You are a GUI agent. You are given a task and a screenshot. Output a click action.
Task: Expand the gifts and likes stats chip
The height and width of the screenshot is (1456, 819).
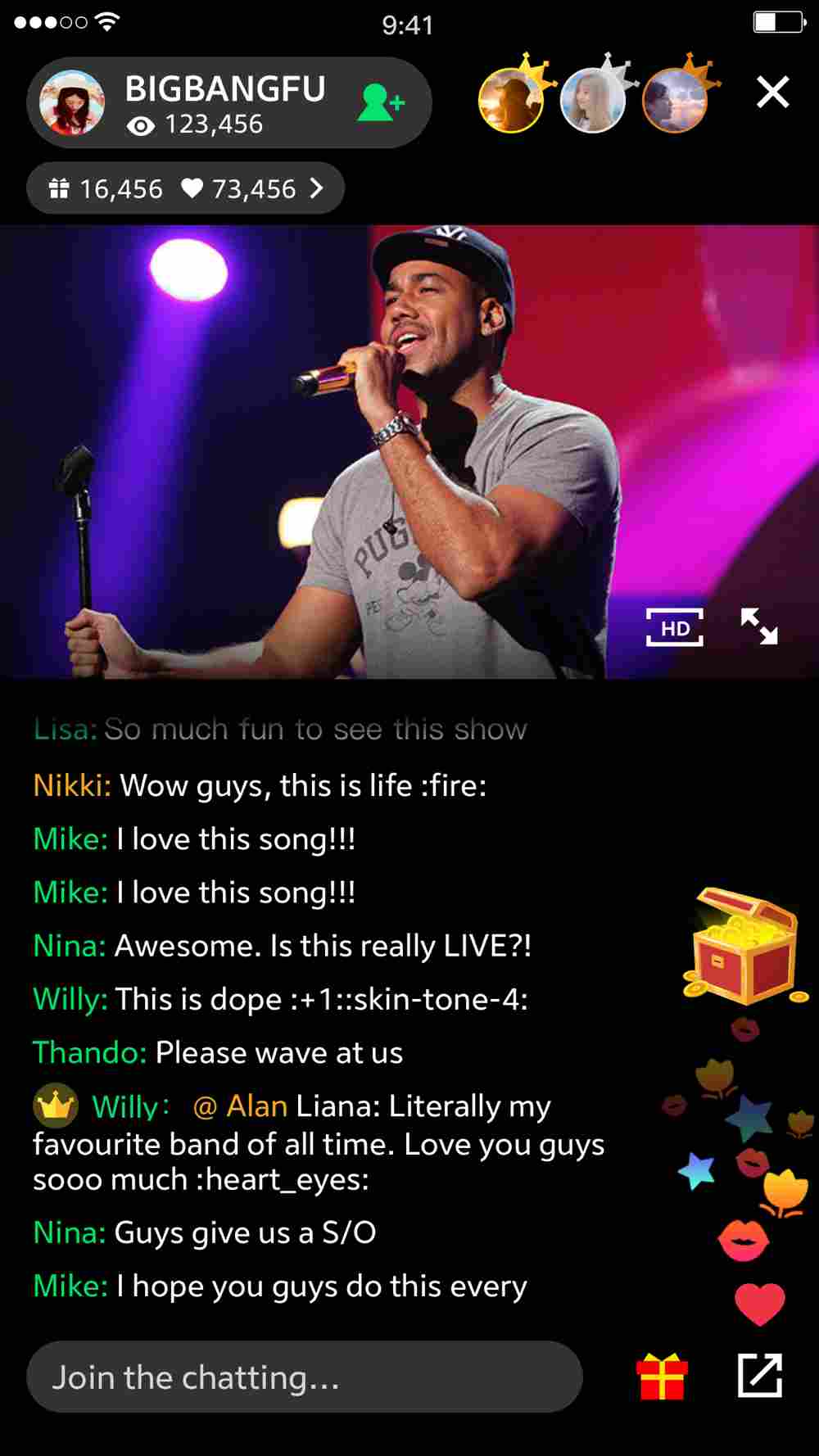point(185,189)
